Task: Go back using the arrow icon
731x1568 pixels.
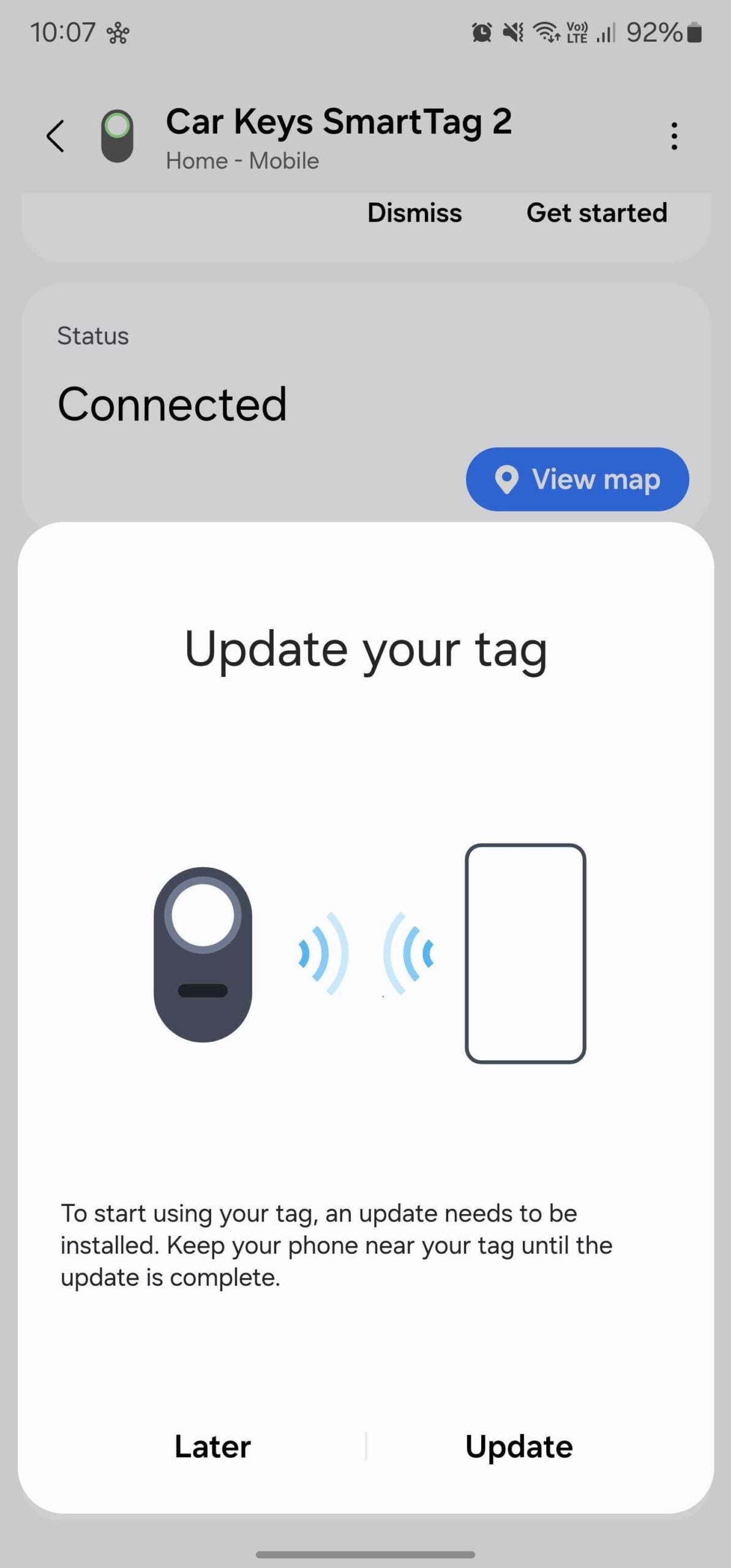Action: (x=56, y=136)
